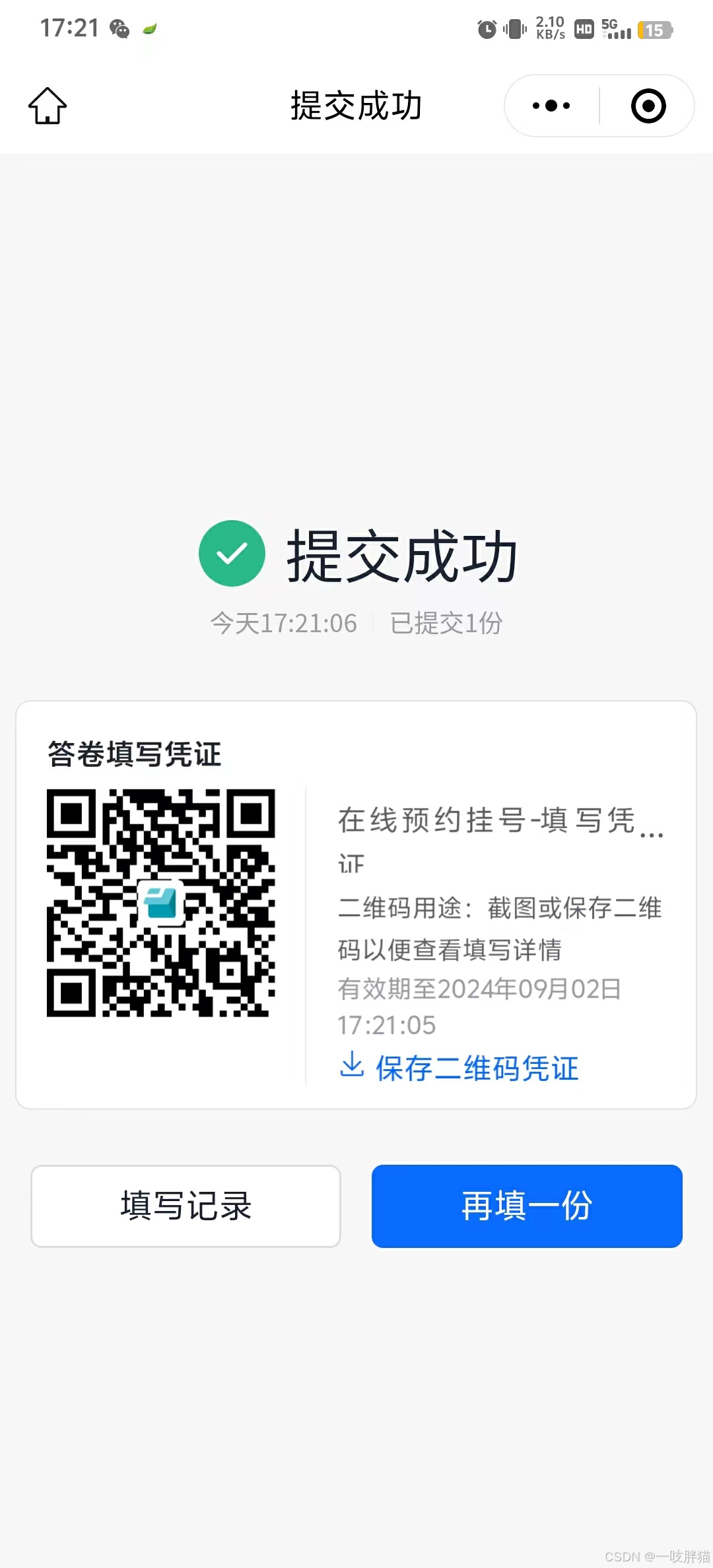
Task: Go to the mini program home page
Action: [x=48, y=106]
